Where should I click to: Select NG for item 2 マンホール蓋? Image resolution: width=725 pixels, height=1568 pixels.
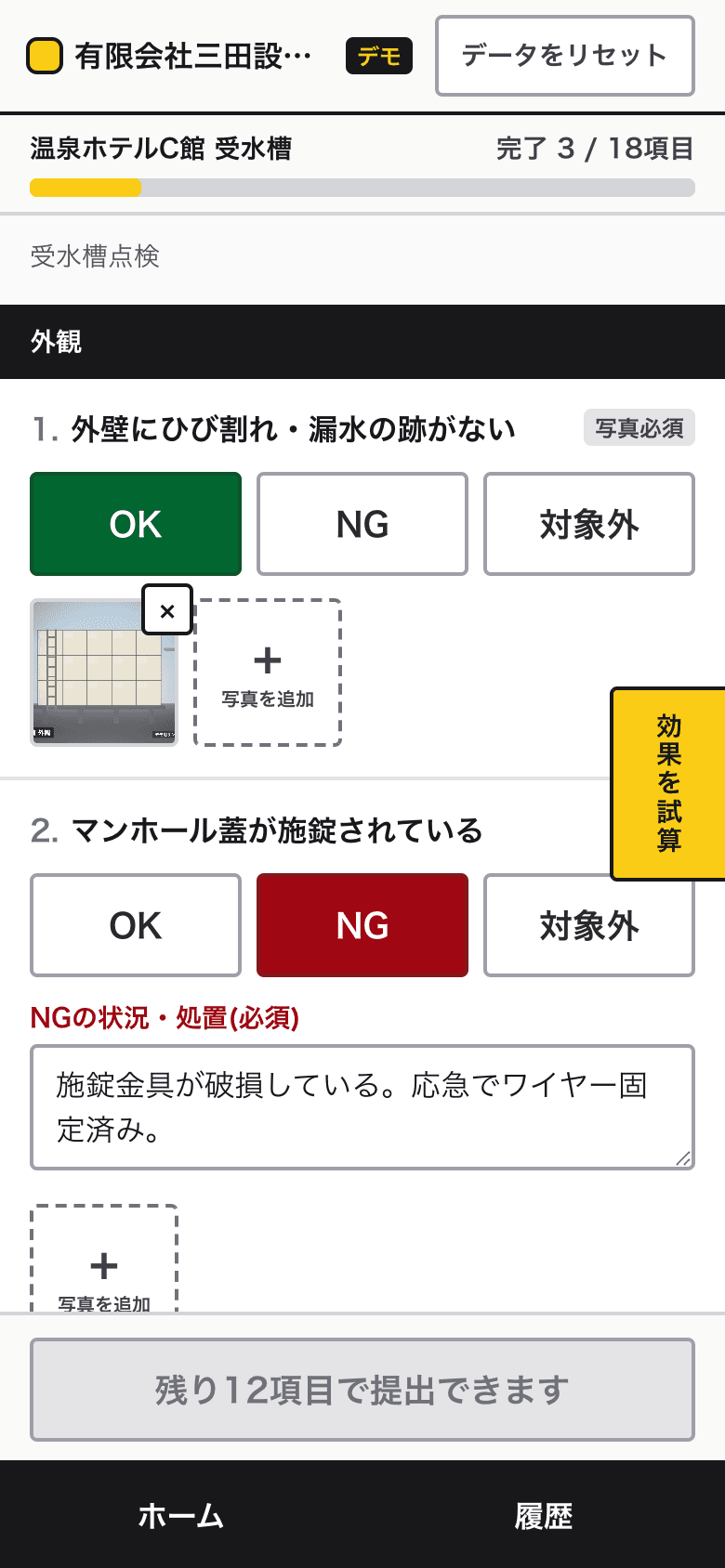pyautogui.click(x=362, y=925)
